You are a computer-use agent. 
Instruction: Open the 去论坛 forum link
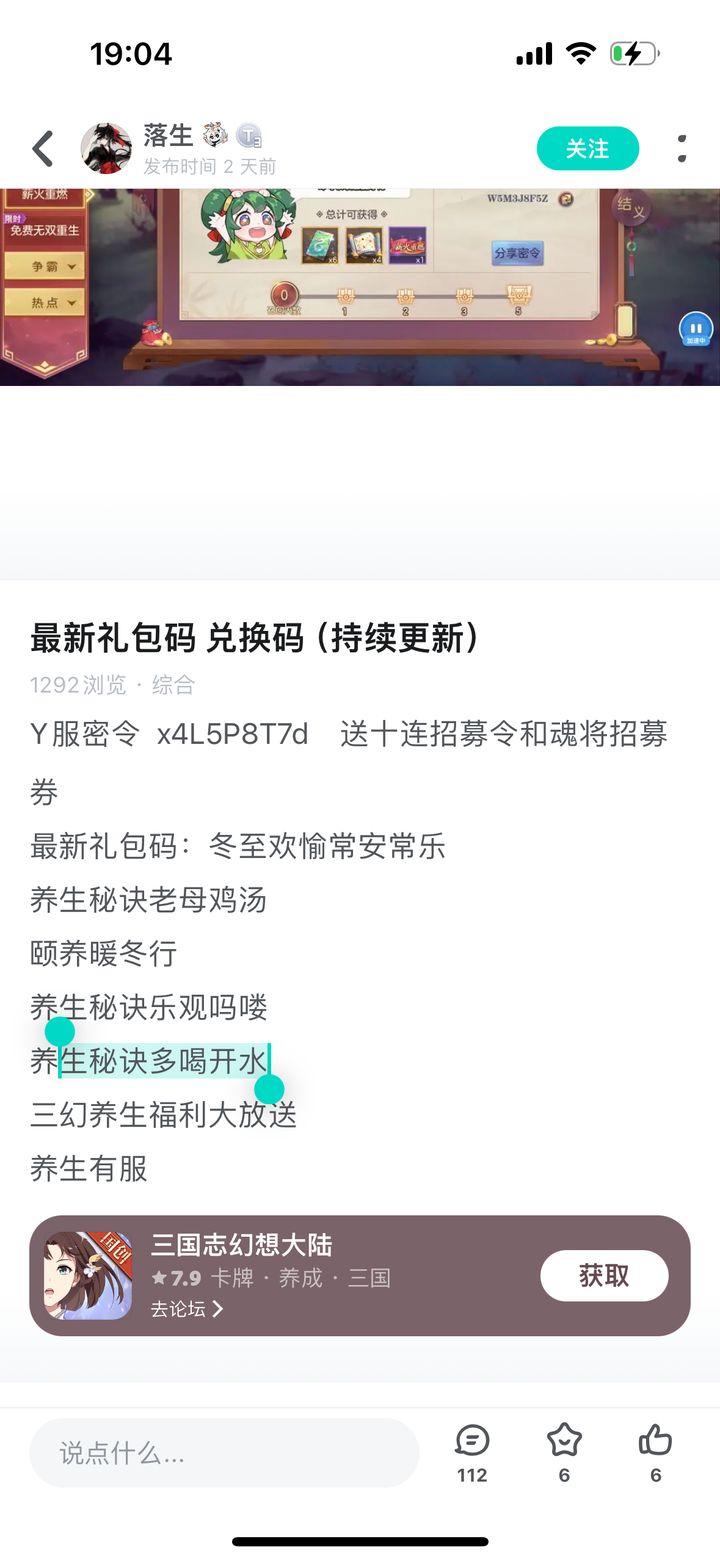point(187,1308)
